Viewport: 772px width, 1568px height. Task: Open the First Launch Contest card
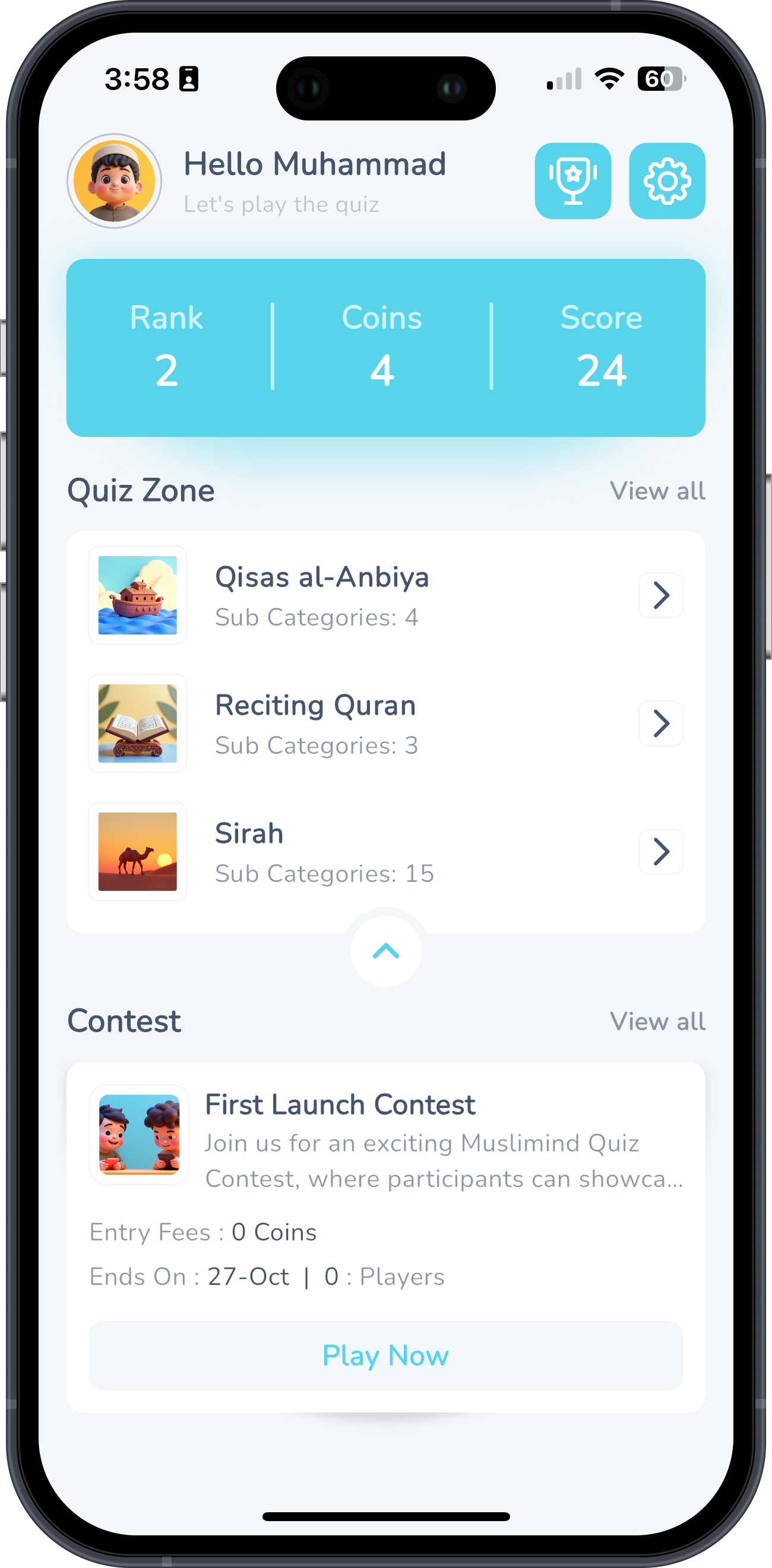[385, 1141]
